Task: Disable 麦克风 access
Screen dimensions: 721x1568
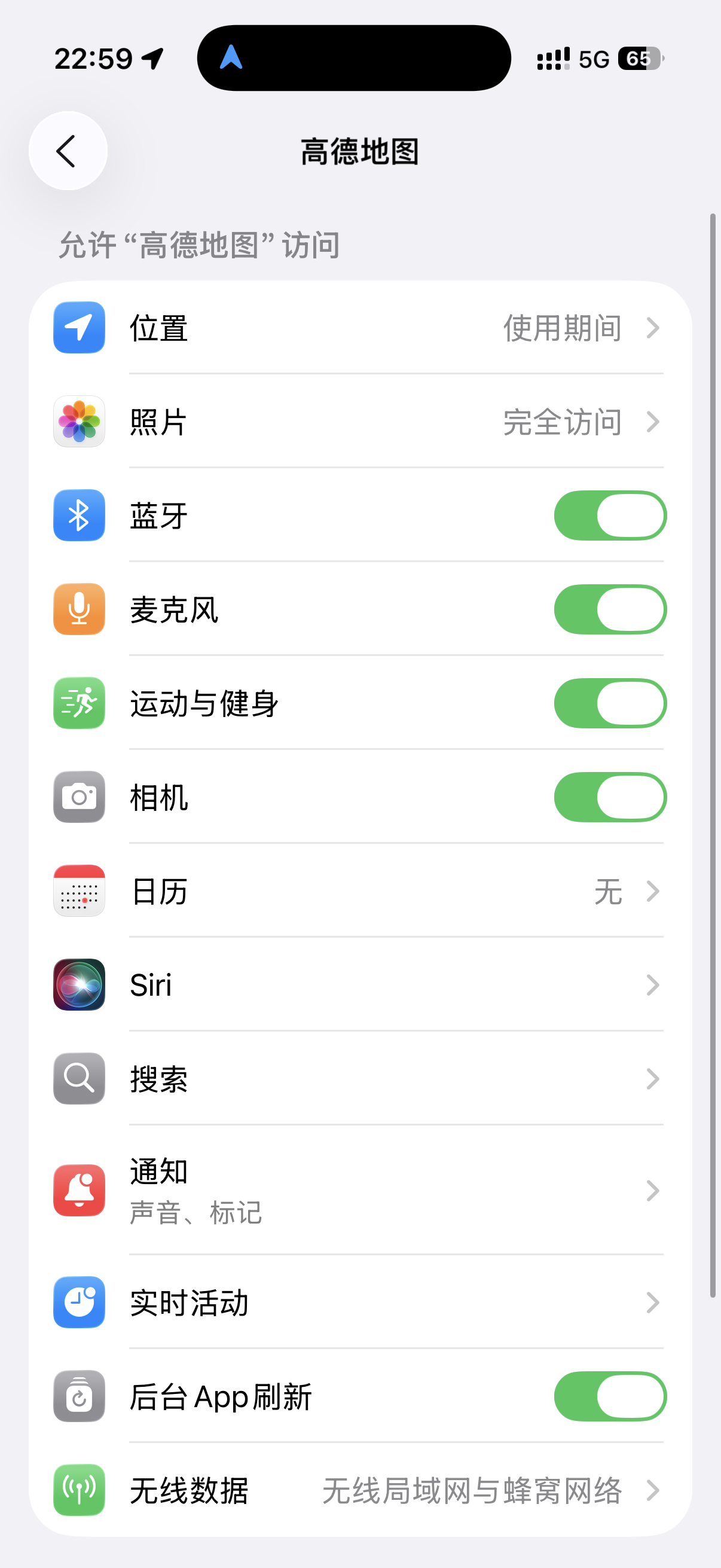Action: 610,609
